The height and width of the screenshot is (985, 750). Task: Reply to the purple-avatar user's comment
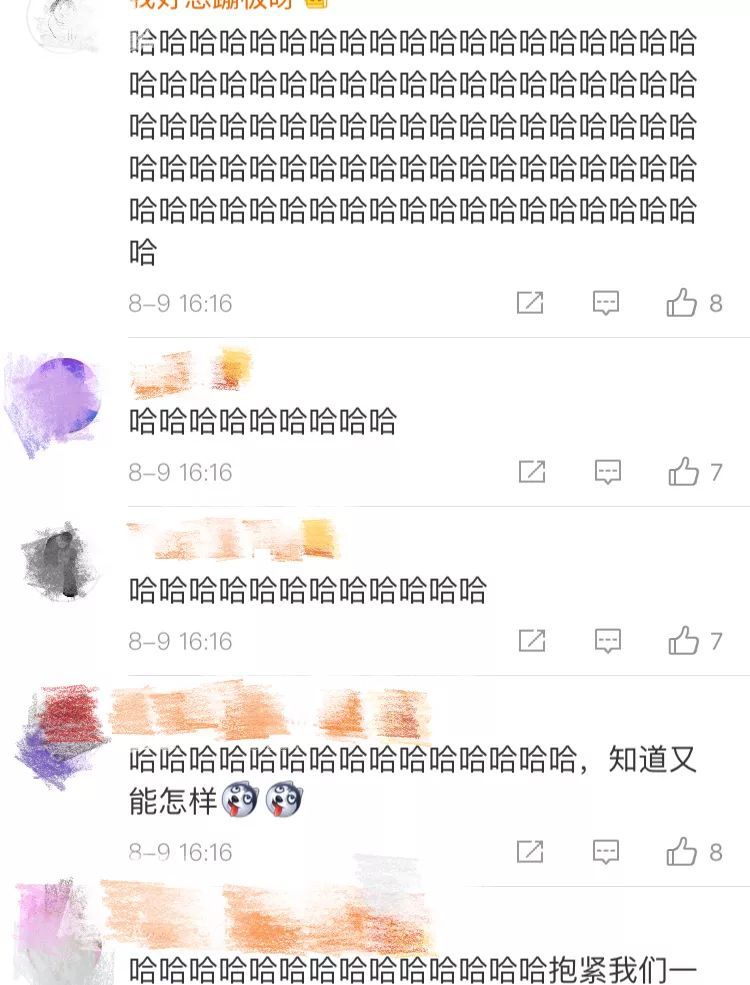point(607,472)
